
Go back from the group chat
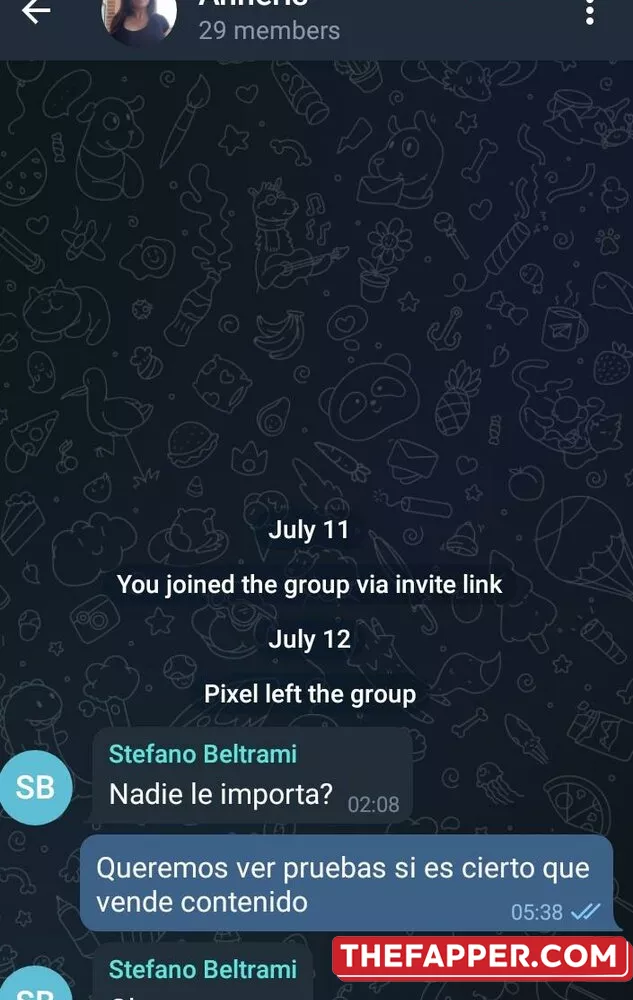pyautogui.click(x=36, y=12)
